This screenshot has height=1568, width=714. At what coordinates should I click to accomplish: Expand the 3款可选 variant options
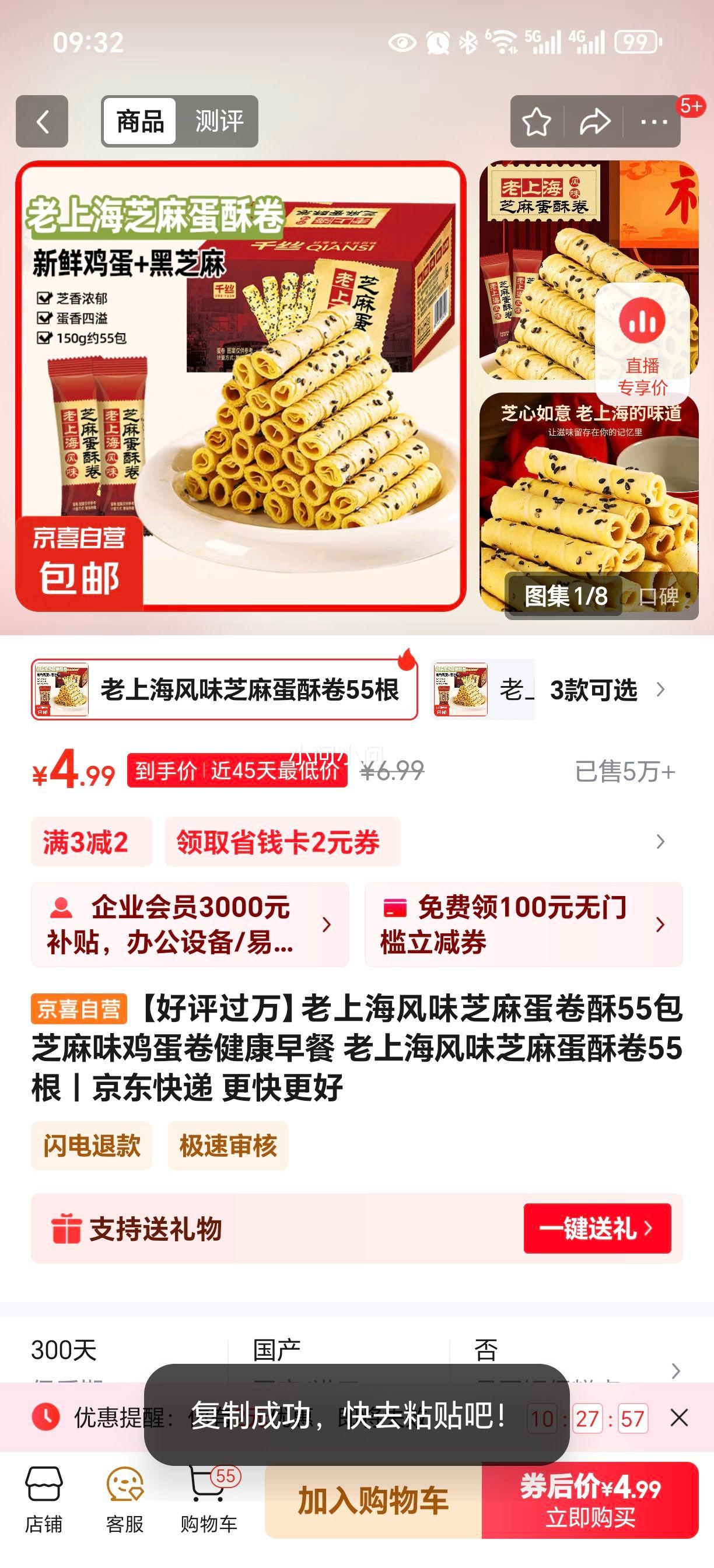(x=605, y=690)
